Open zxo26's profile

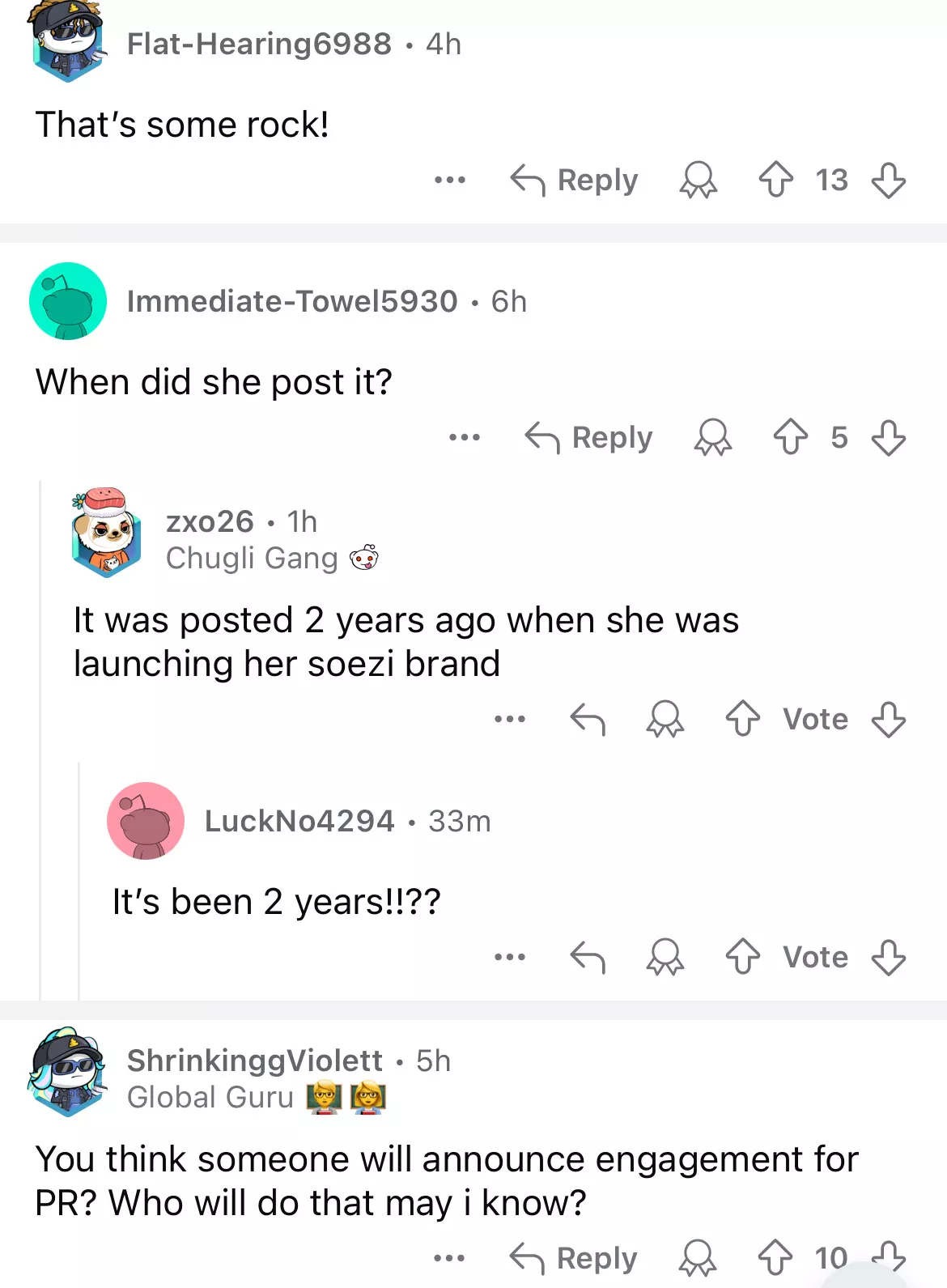click(x=209, y=521)
